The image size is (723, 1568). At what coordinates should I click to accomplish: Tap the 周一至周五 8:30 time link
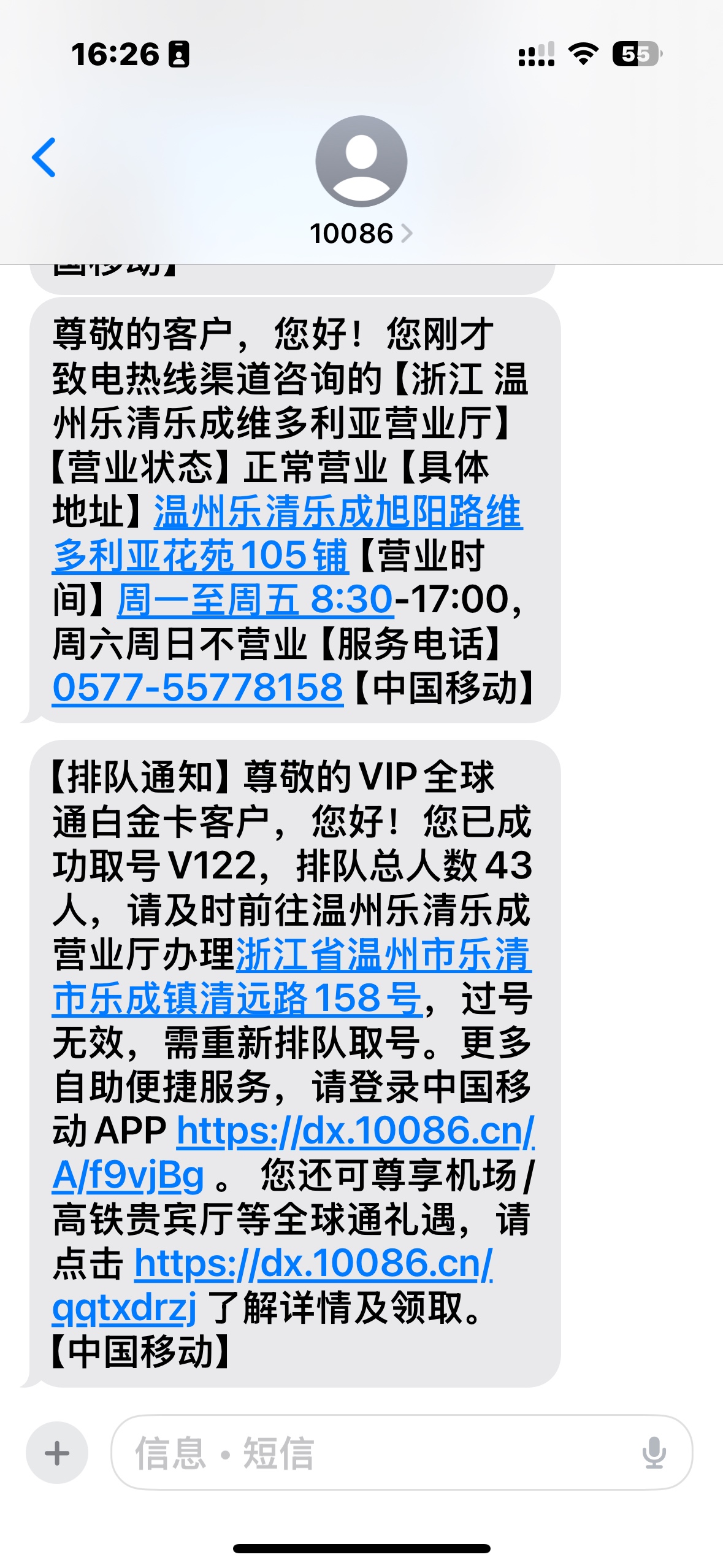pos(254,599)
